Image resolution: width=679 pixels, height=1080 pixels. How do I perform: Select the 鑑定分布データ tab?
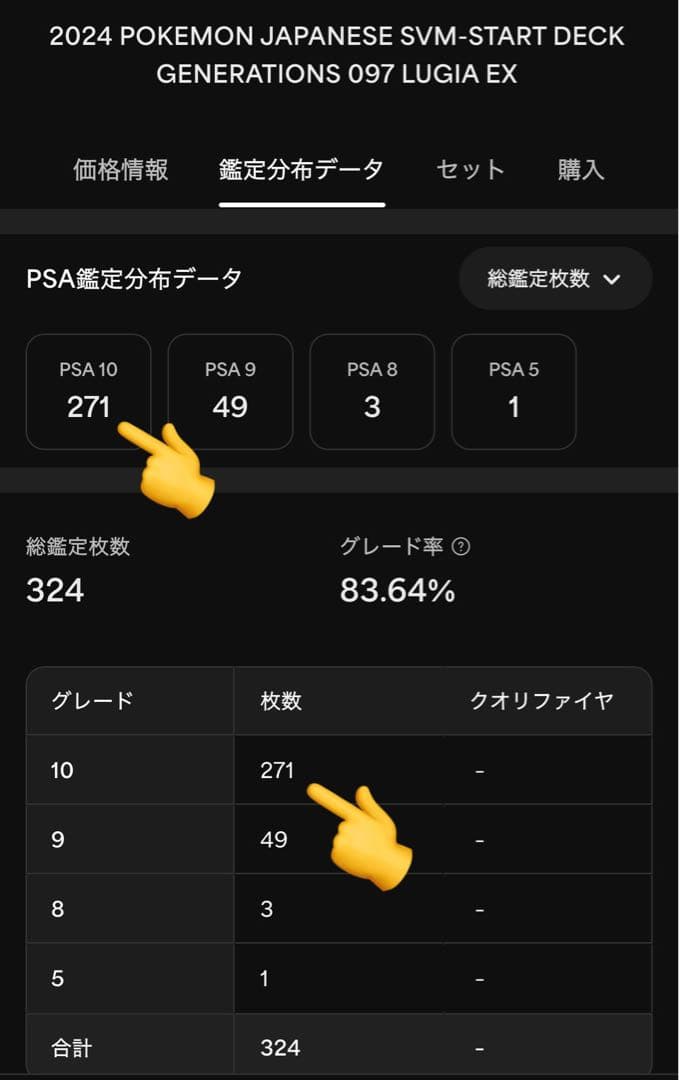tap(301, 170)
